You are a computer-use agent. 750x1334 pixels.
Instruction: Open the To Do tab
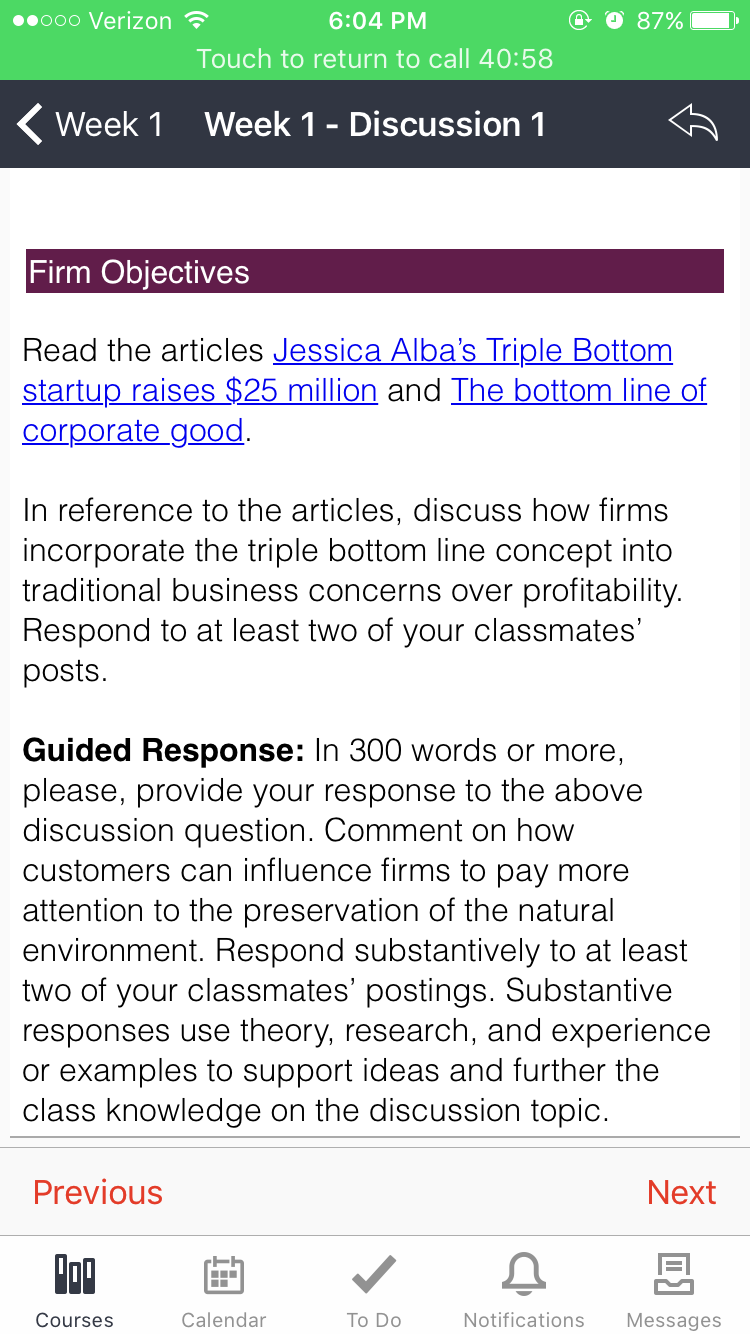click(x=374, y=1290)
